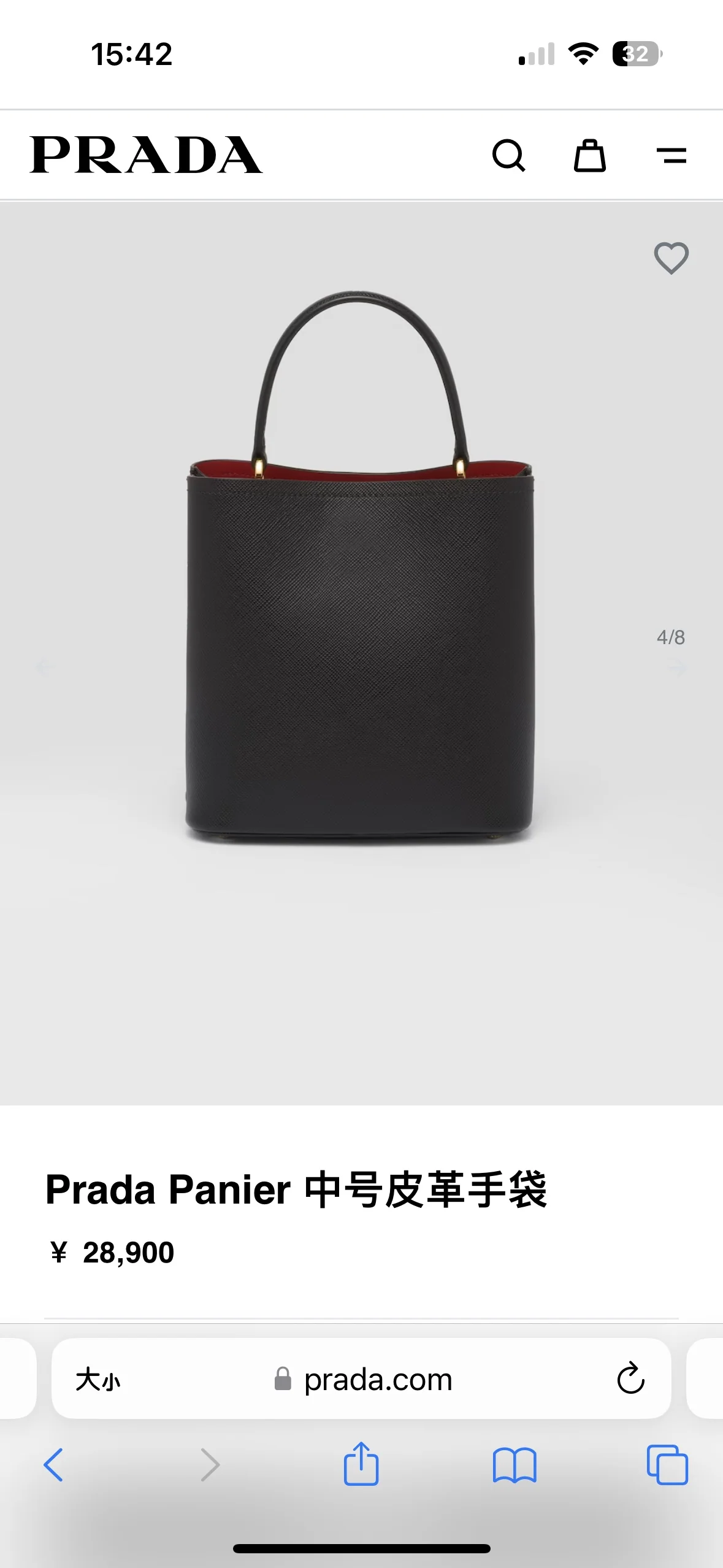Share this page
Viewport: 723px width, 1568px height.
point(361,1464)
